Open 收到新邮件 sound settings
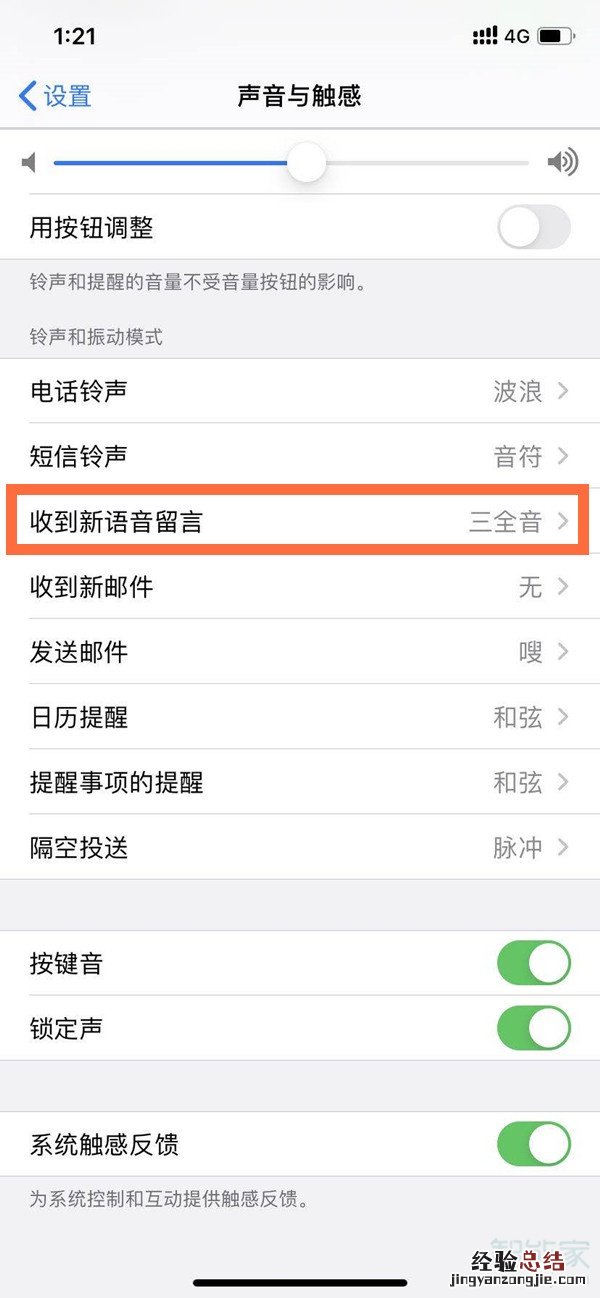Screen dimensions: 600x1298 pos(300,587)
